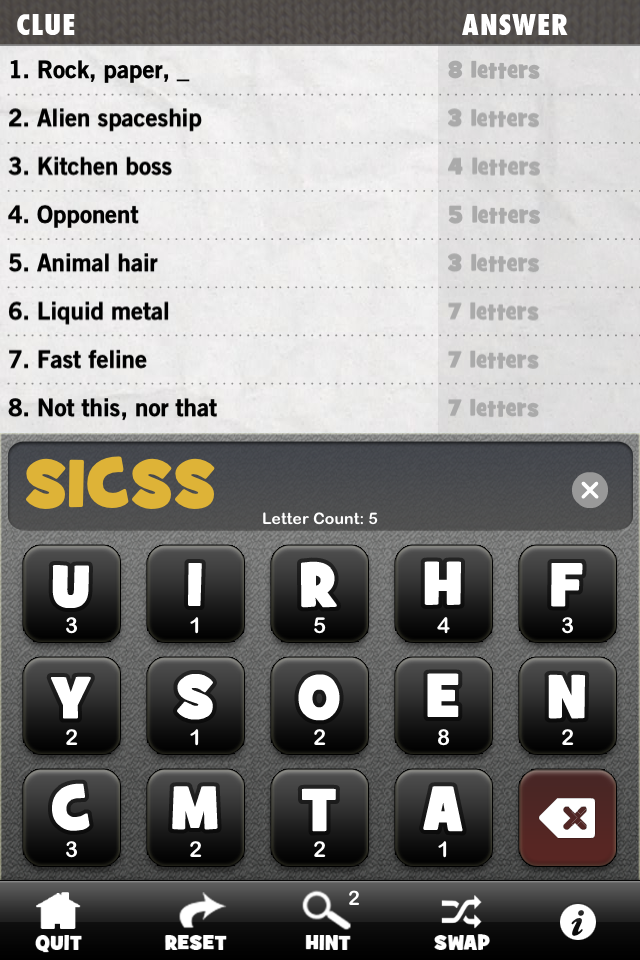
Task: Clear the entered letters SICSS
Action: click(589, 490)
